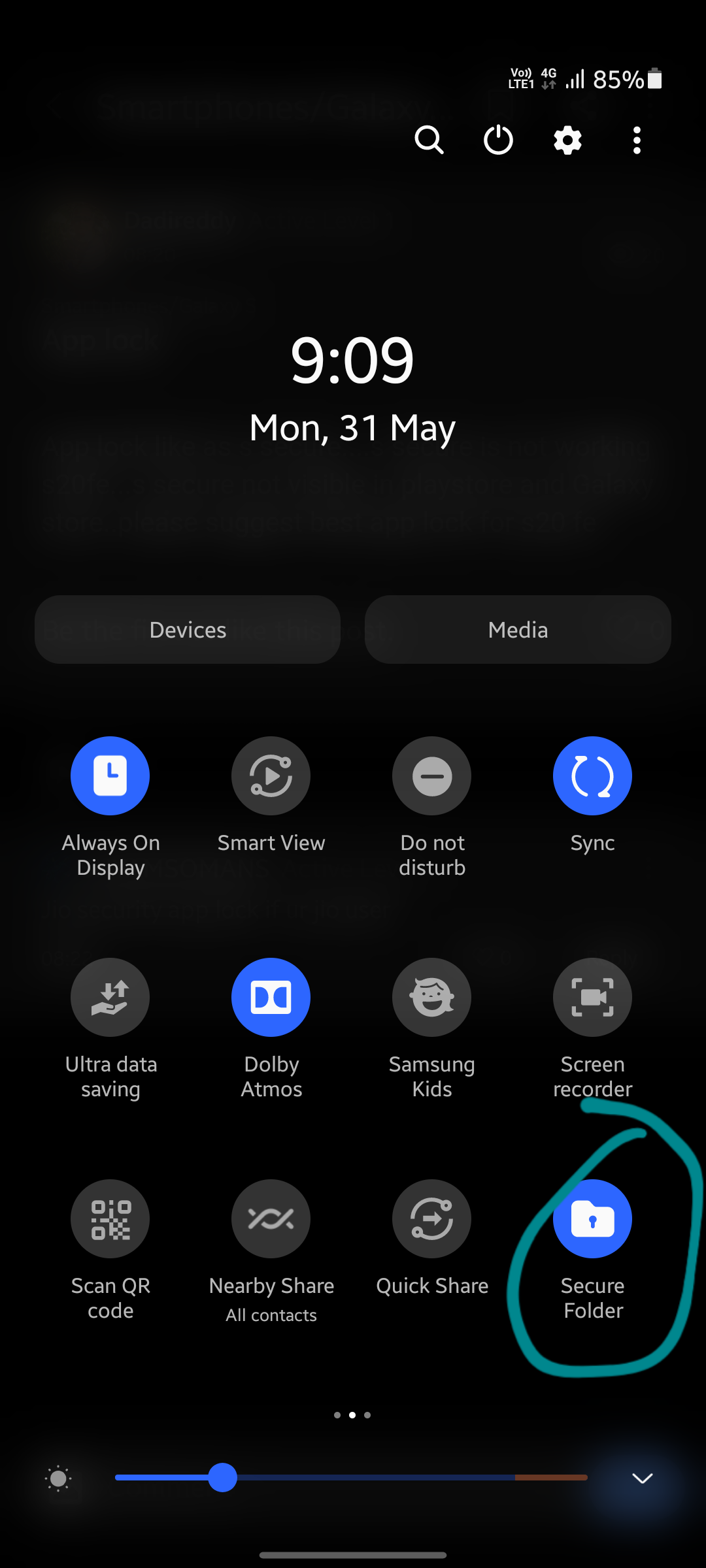Turn off Always On Display
Image resolution: width=706 pixels, height=1568 pixels.
[110, 776]
